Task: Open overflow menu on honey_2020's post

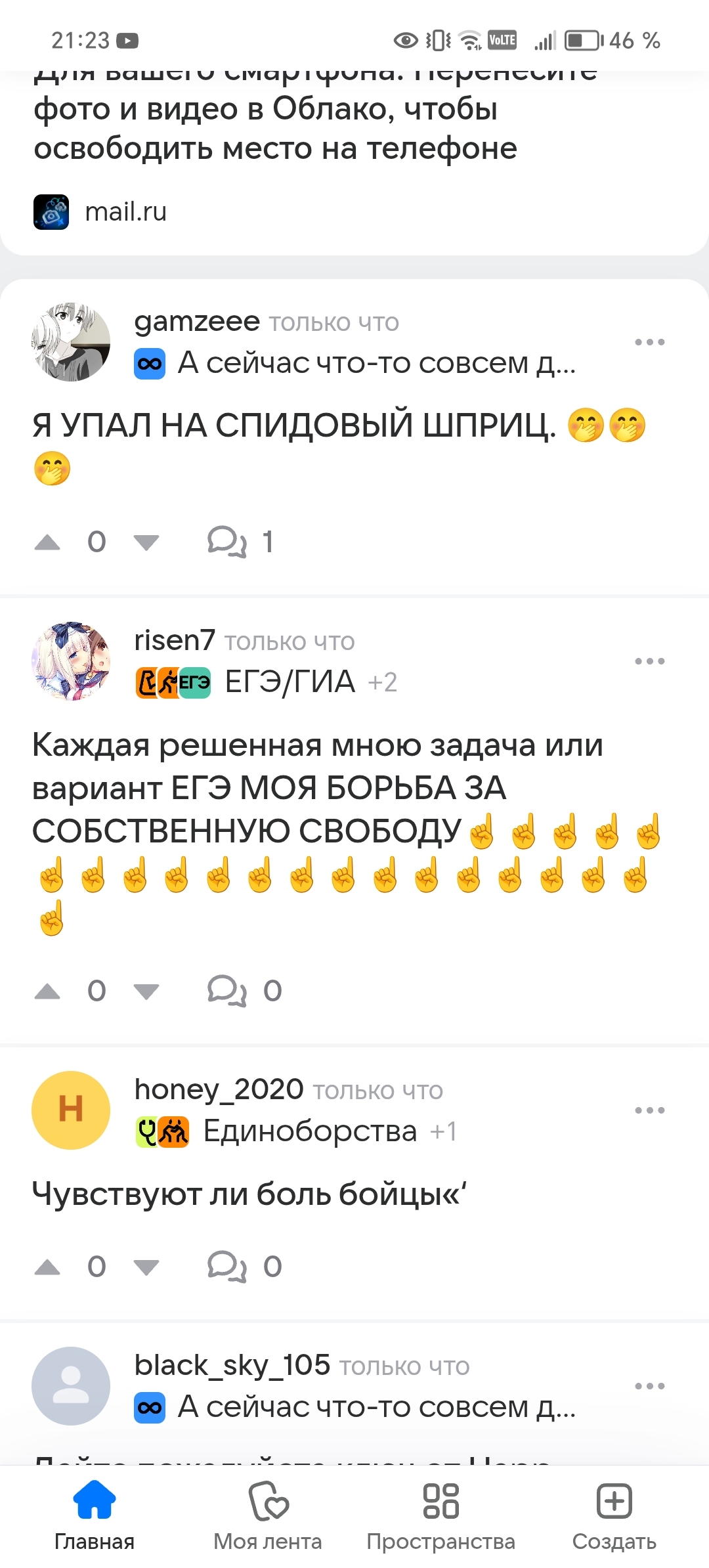Action: [649, 1110]
